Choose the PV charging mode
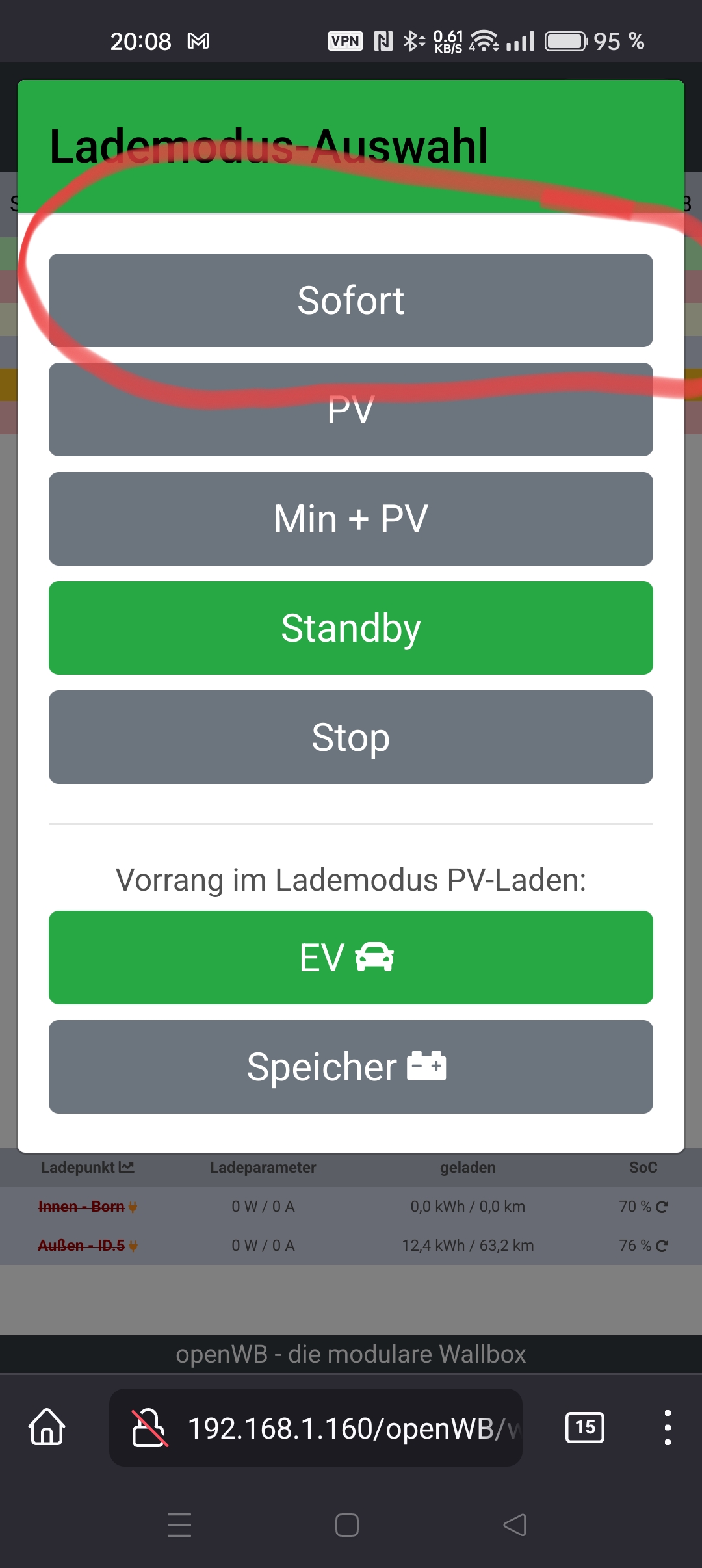The image size is (702, 1568). tap(351, 410)
